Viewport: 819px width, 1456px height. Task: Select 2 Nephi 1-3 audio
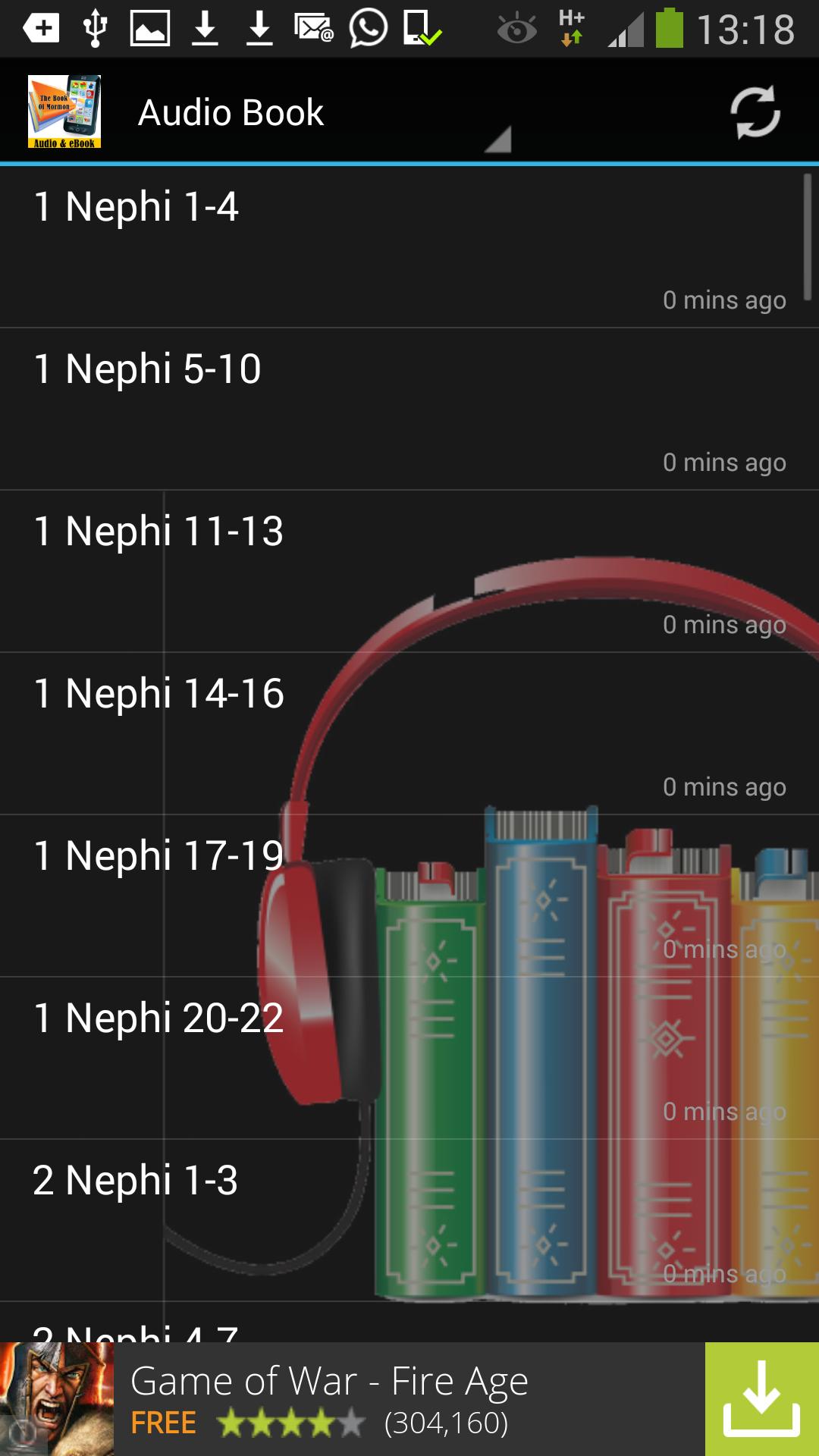click(x=409, y=1220)
